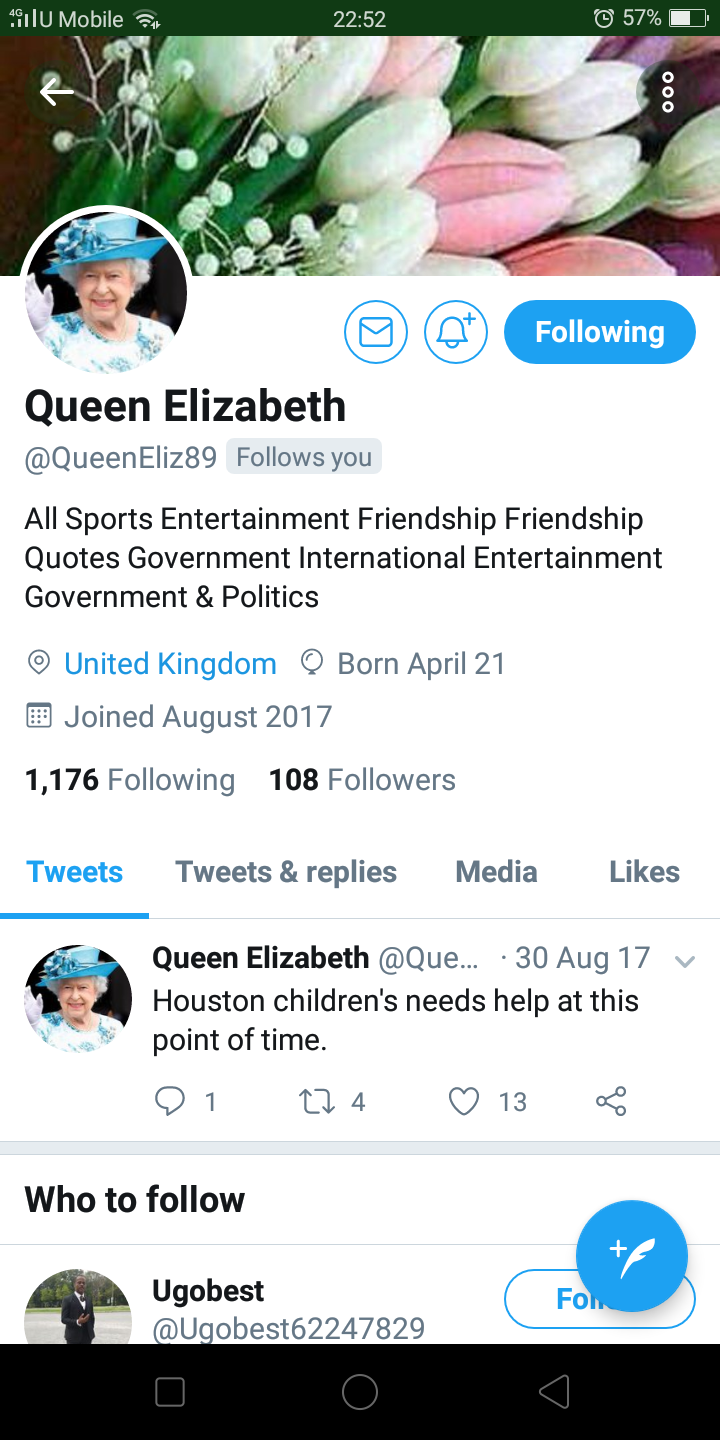The image size is (720, 1440).
Task: Turn on tweet notifications with the bell icon
Action: (x=455, y=332)
